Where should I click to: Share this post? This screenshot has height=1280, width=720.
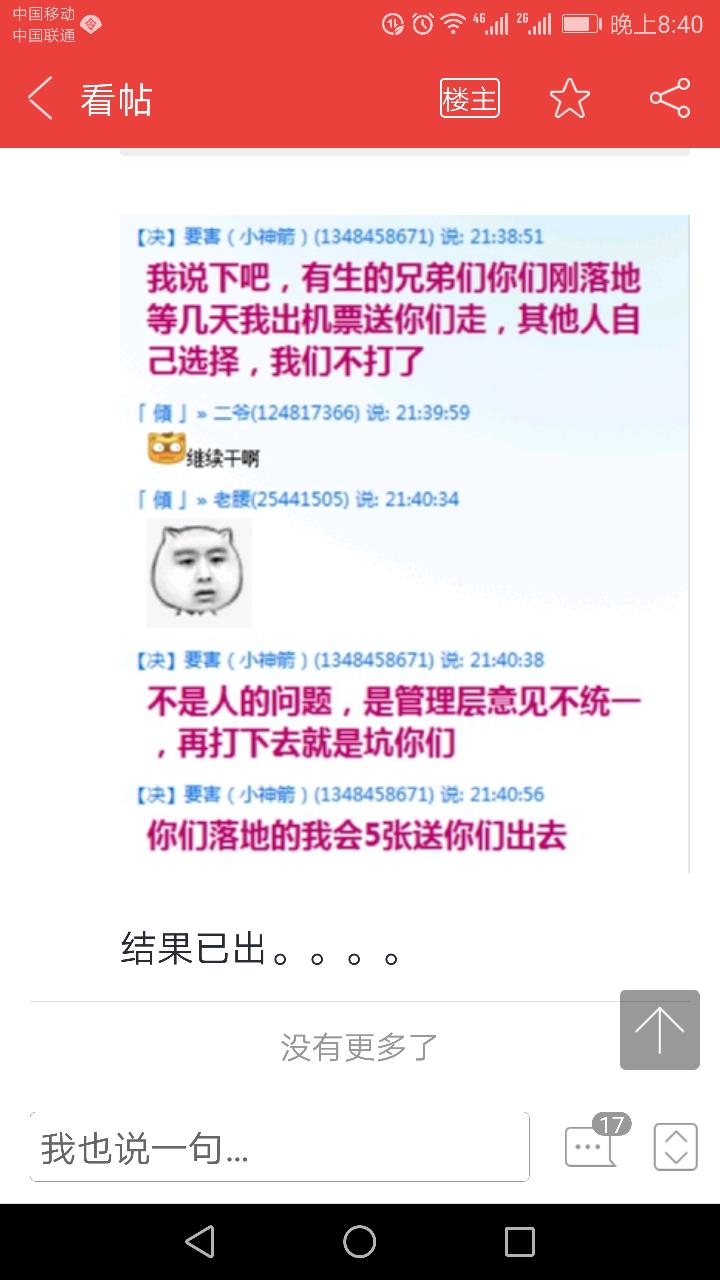click(669, 99)
